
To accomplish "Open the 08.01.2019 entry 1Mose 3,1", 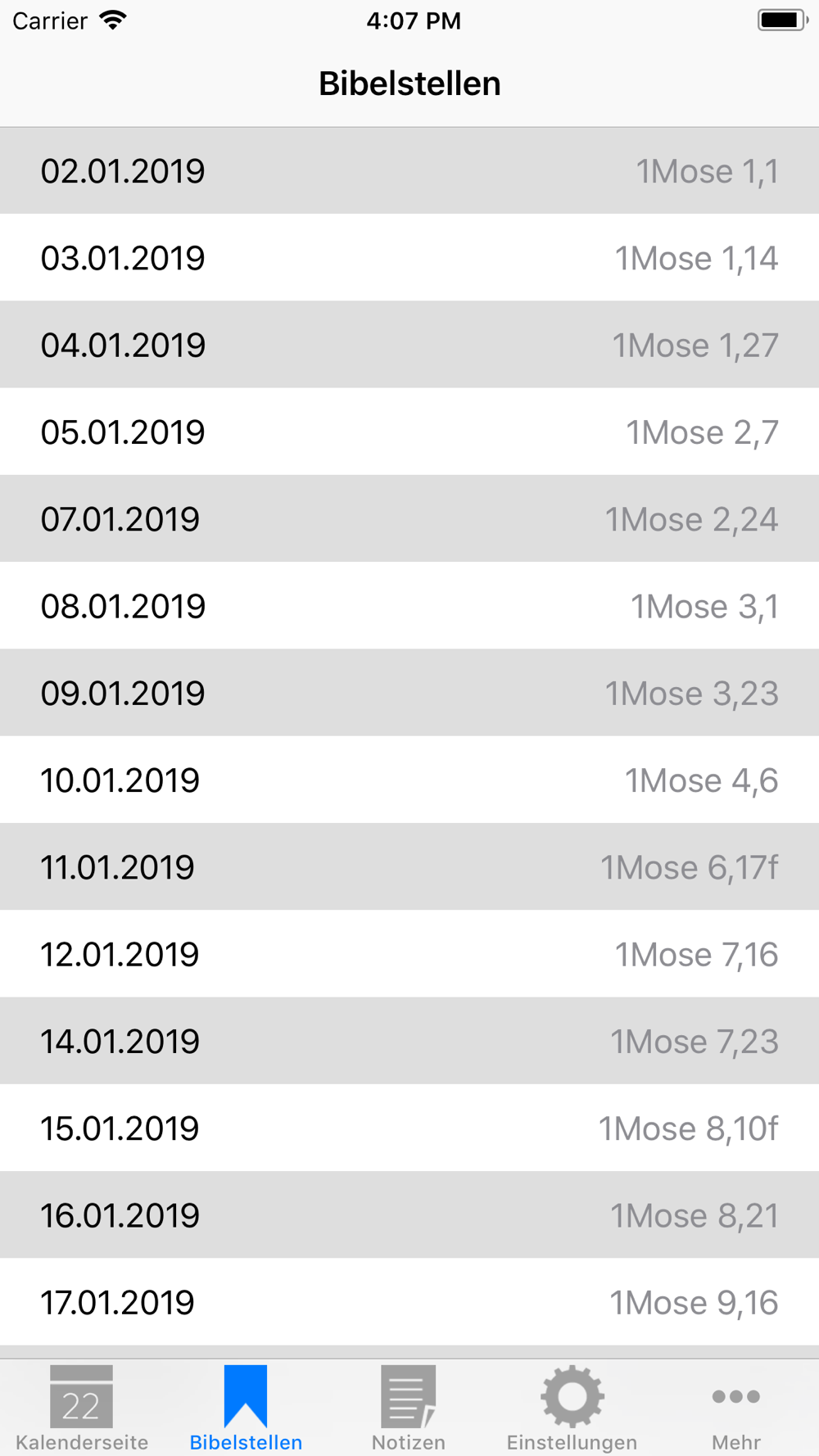I will pos(409,606).
